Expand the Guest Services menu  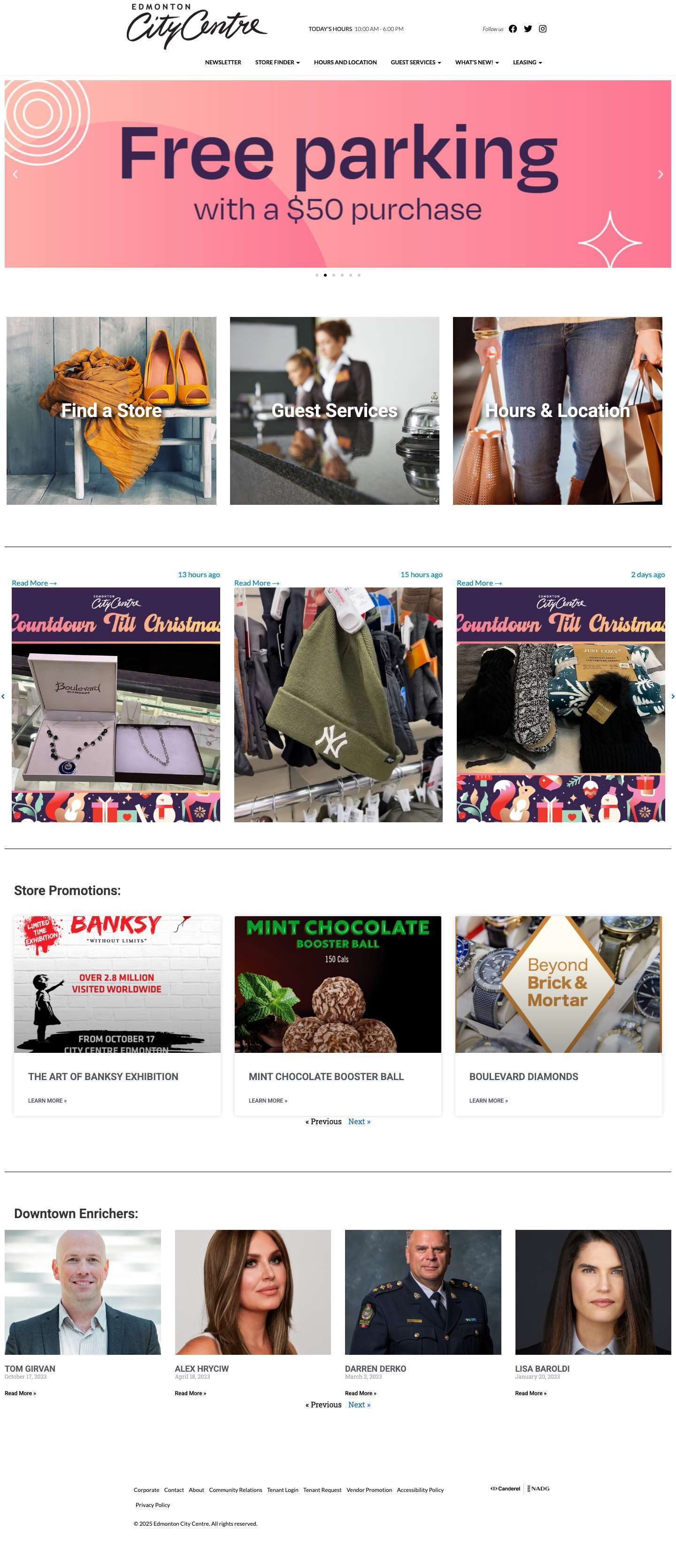tap(415, 62)
